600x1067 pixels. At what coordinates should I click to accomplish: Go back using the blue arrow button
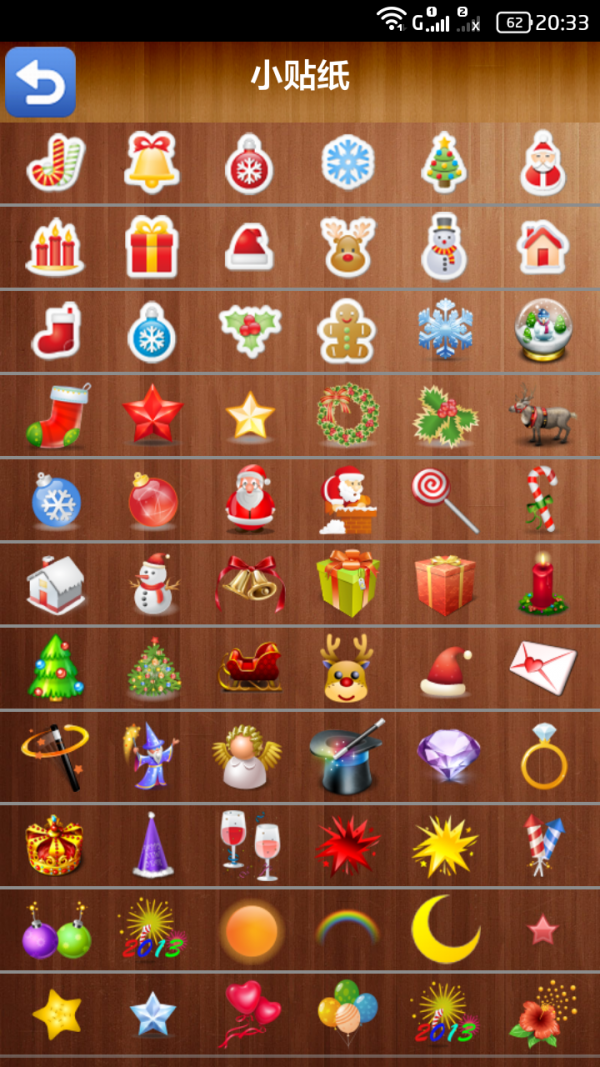[x=40, y=82]
